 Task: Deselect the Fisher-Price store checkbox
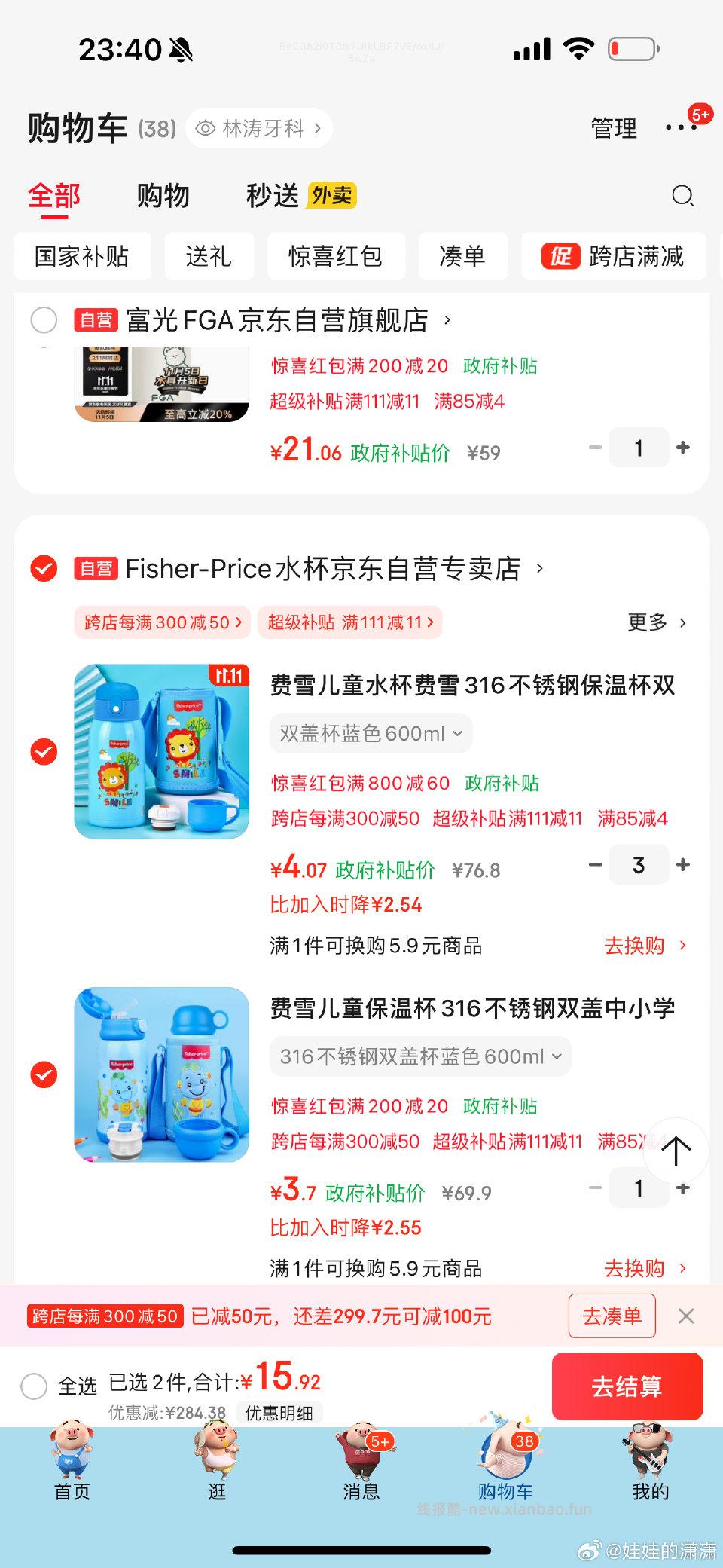(44, 570)
